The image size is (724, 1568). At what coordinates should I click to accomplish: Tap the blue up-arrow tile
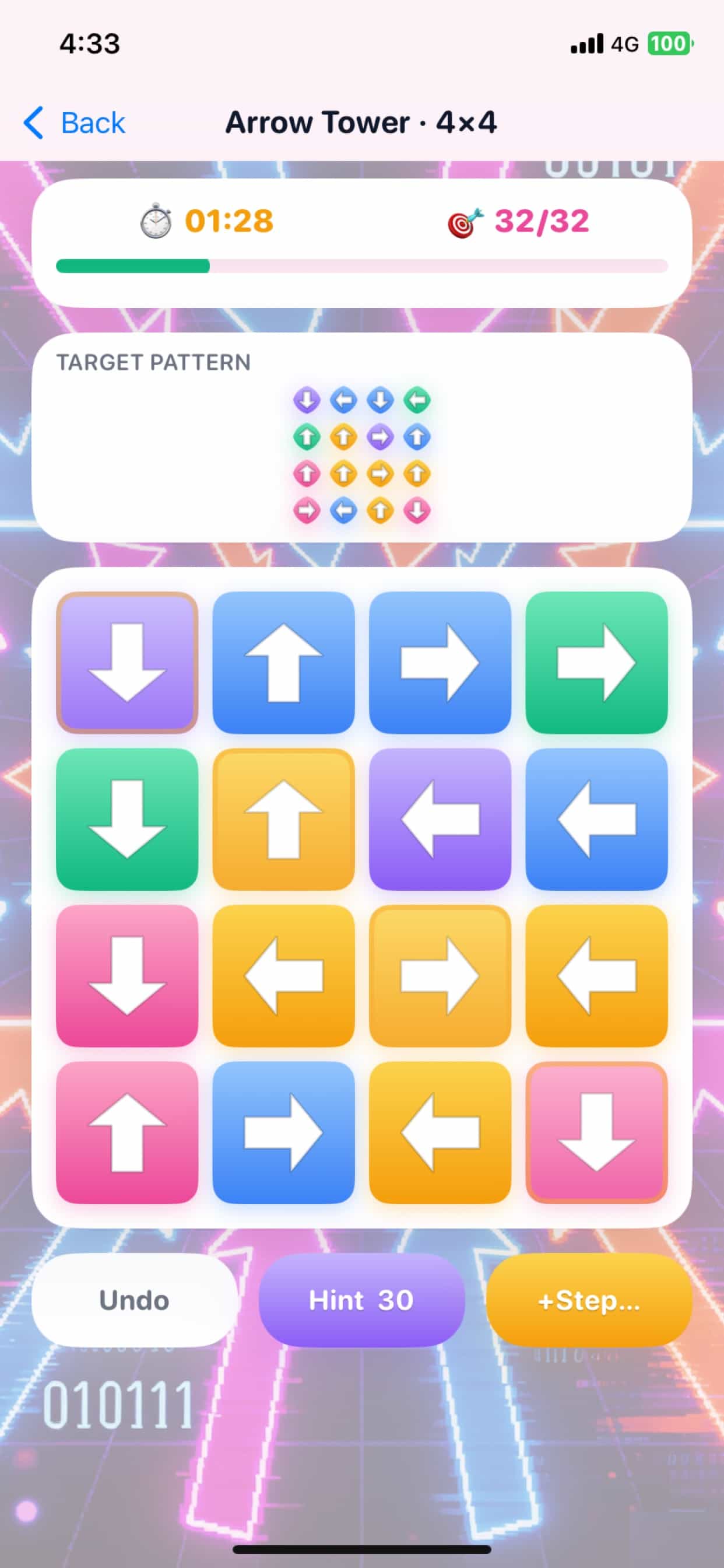pos(283,662)
